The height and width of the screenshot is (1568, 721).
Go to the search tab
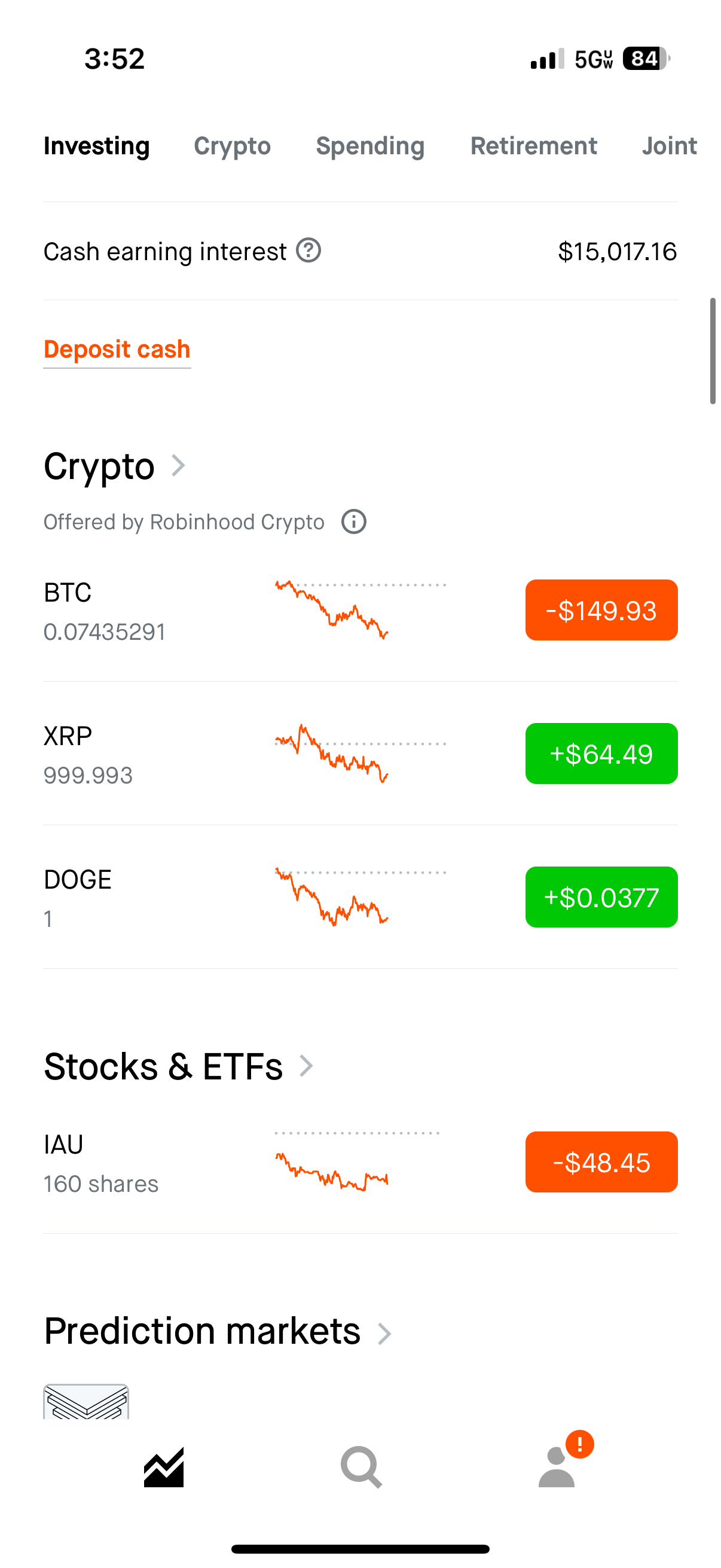click(x=361, y=1468)
